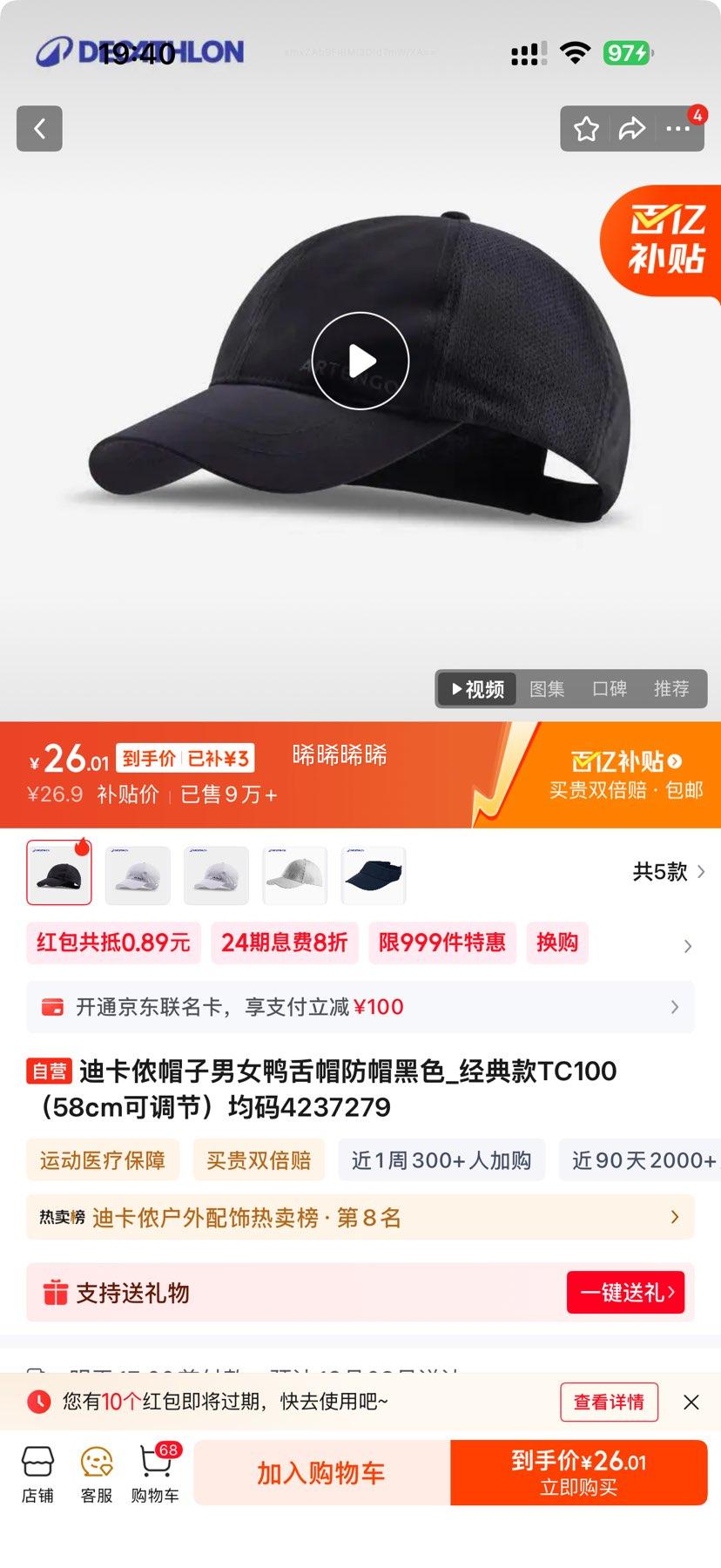This screenshot has width=721, height=1568.
Task: Favorite this product with the star icon
Action: [x=587, y=128]
